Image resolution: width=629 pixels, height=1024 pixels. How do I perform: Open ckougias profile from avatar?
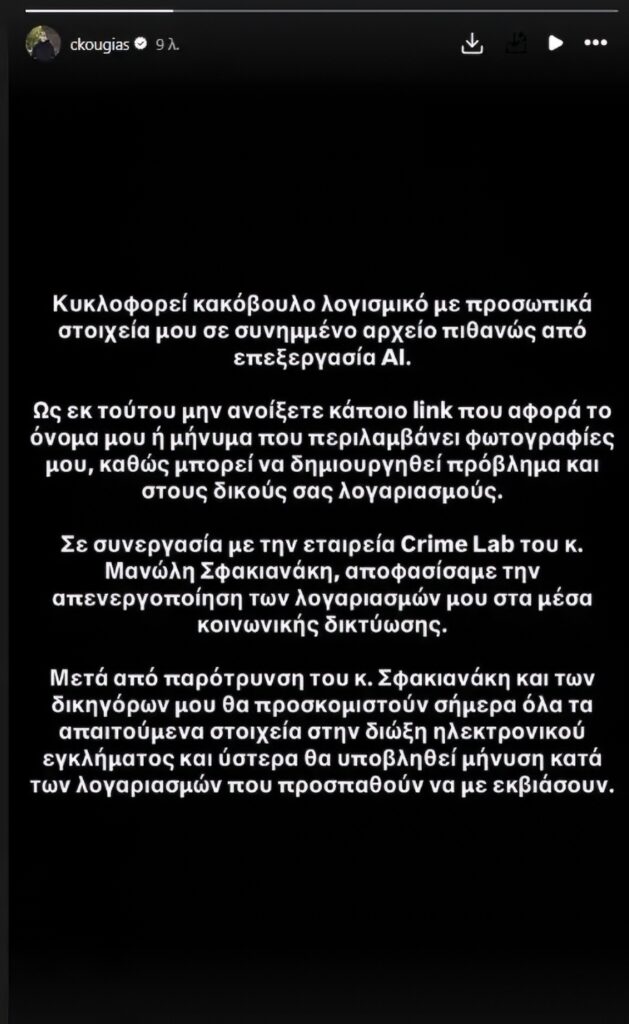click(x=43, y=44)
